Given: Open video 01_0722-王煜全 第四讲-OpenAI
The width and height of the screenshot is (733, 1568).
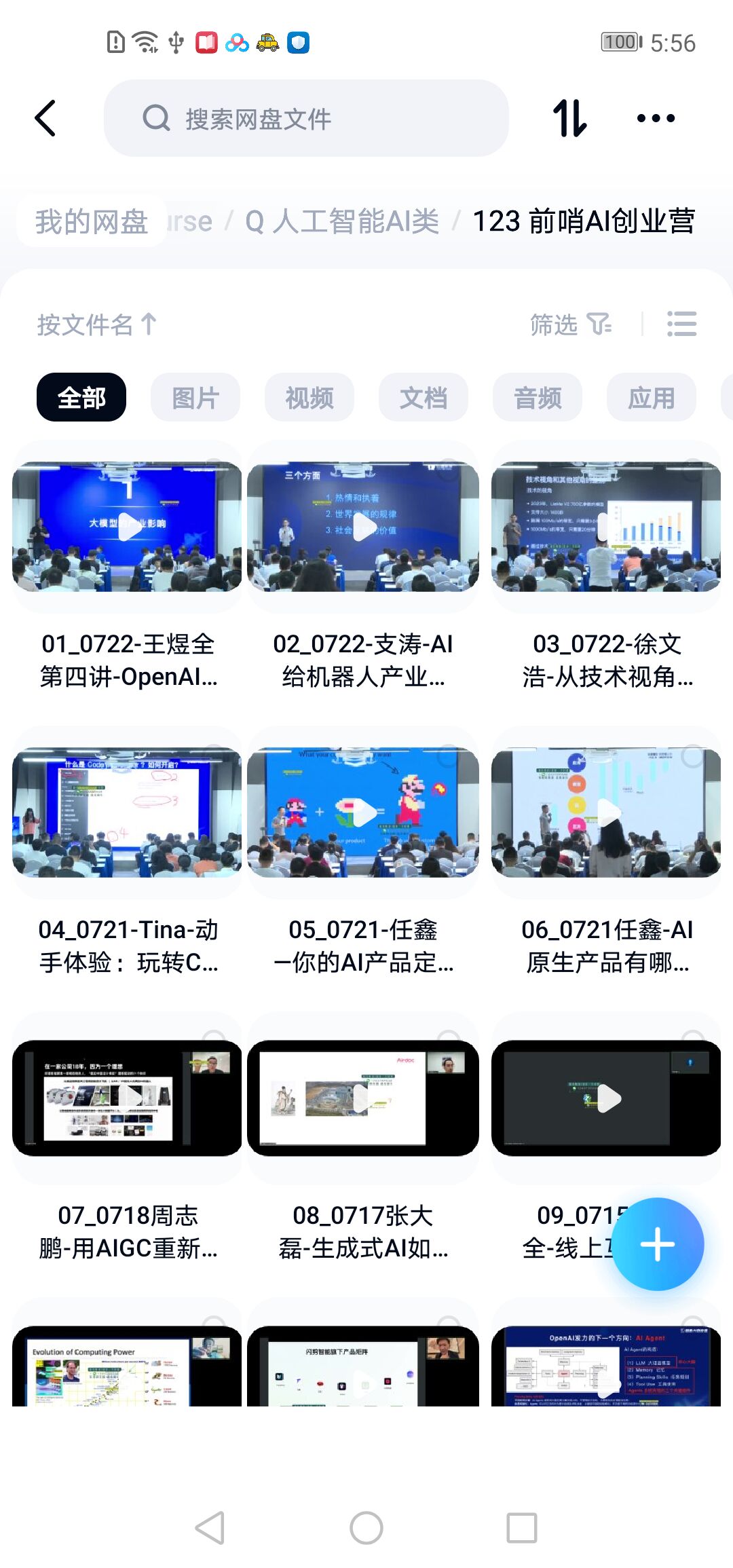Looking at the screenshot, I should (x=127, y=527).
